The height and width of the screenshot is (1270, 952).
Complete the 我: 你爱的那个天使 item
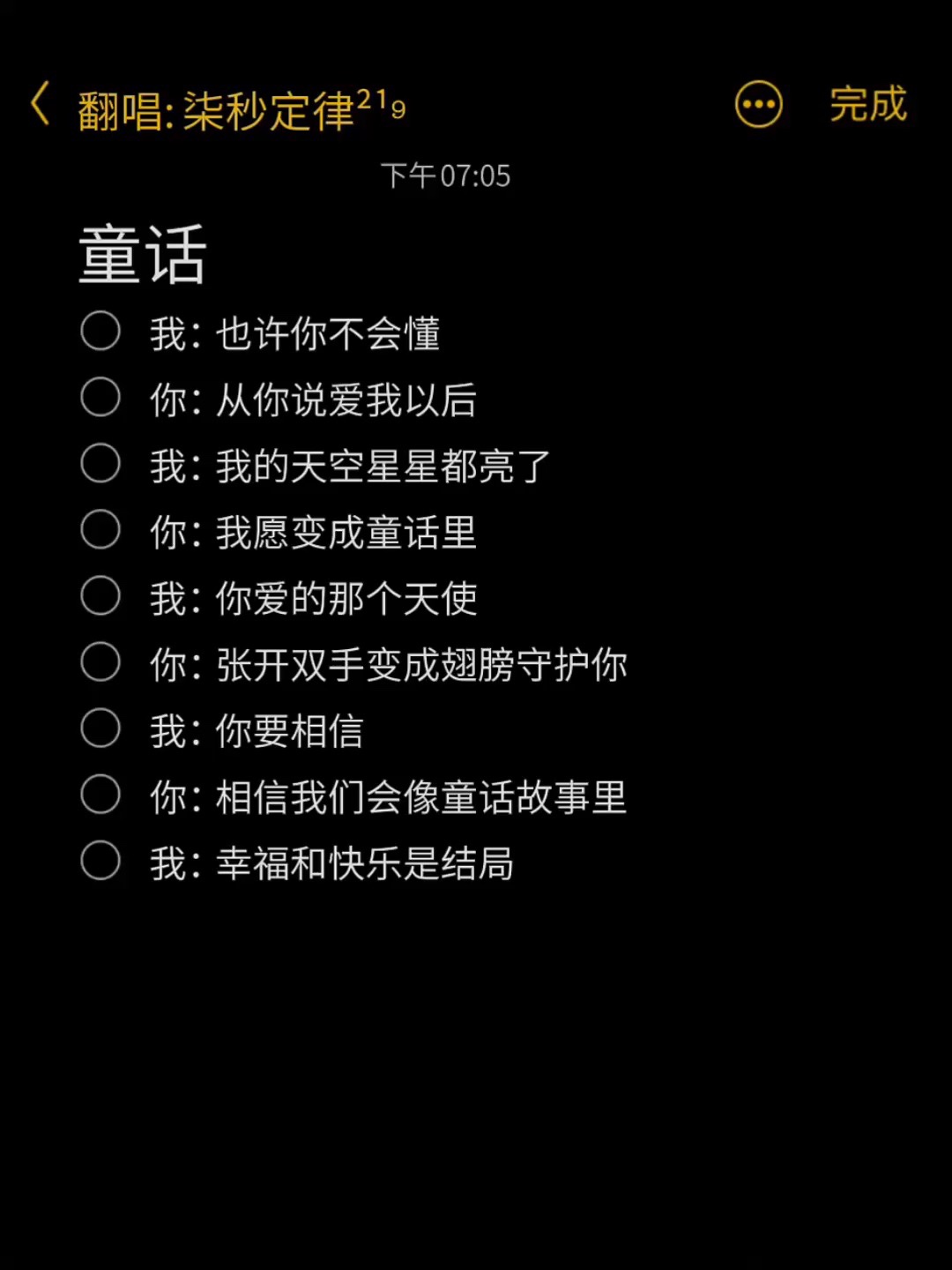[100, 596]
